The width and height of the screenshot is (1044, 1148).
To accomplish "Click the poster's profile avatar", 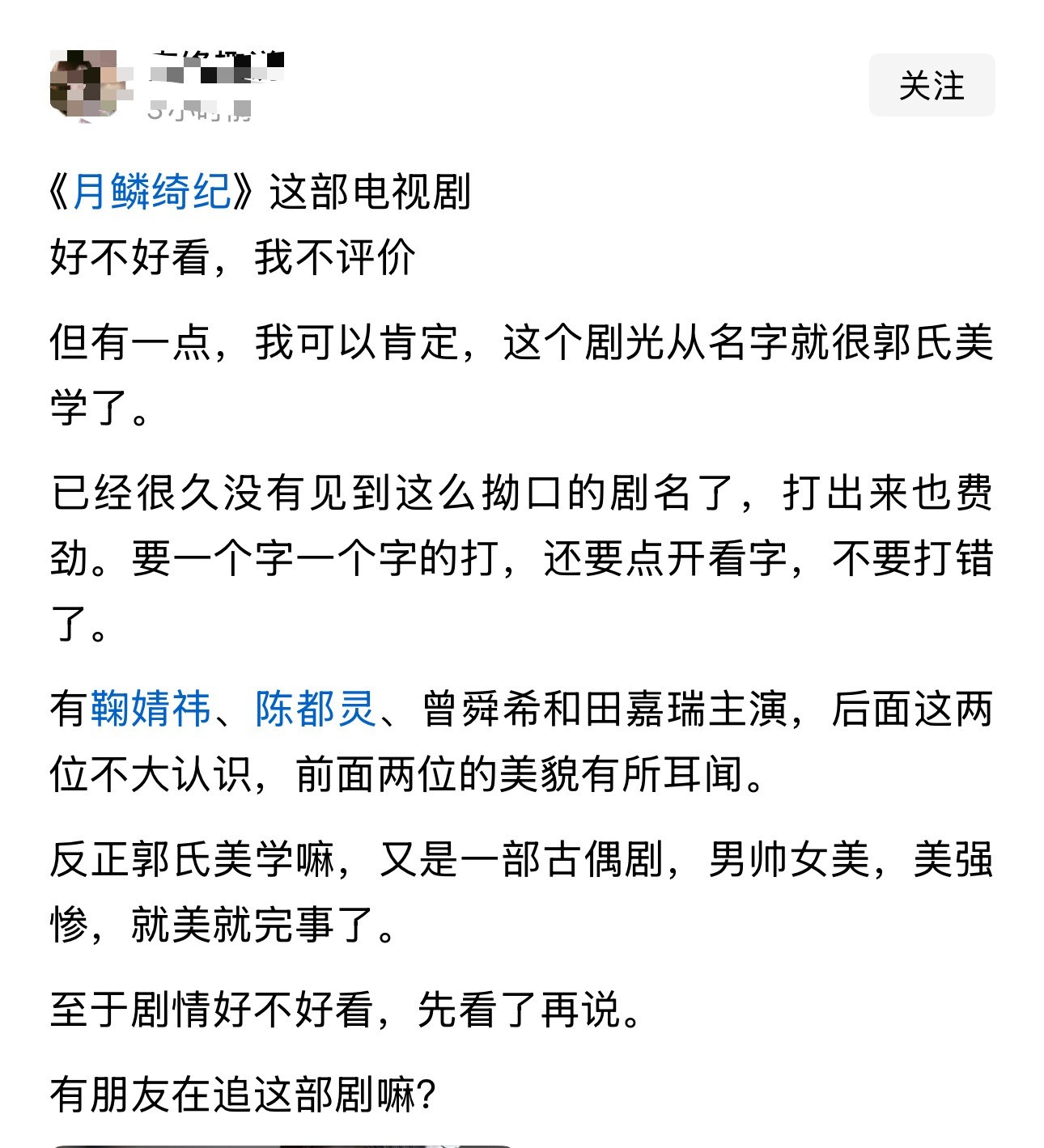I will (86, 83).
